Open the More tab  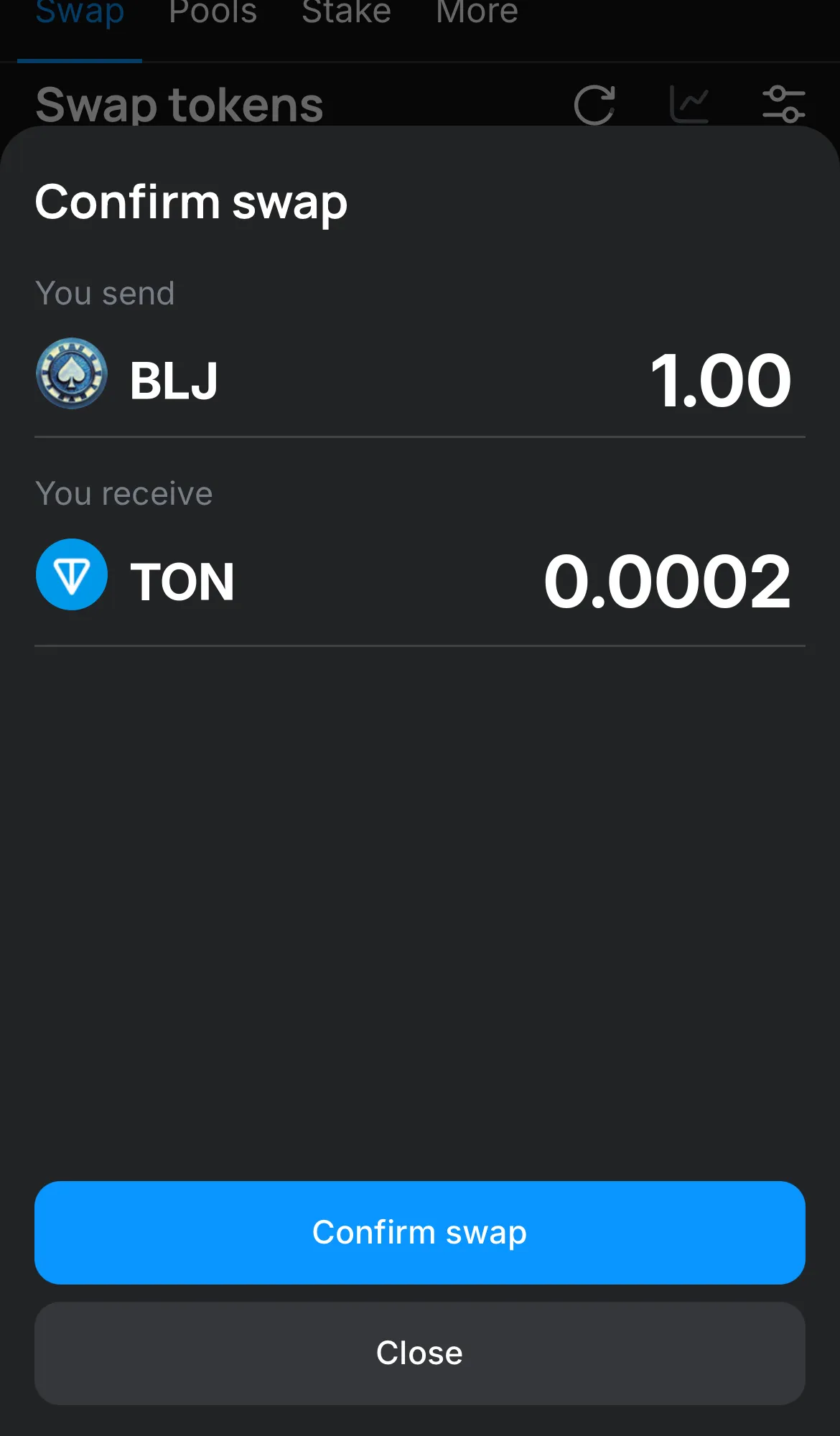click(x=477, y=13)
